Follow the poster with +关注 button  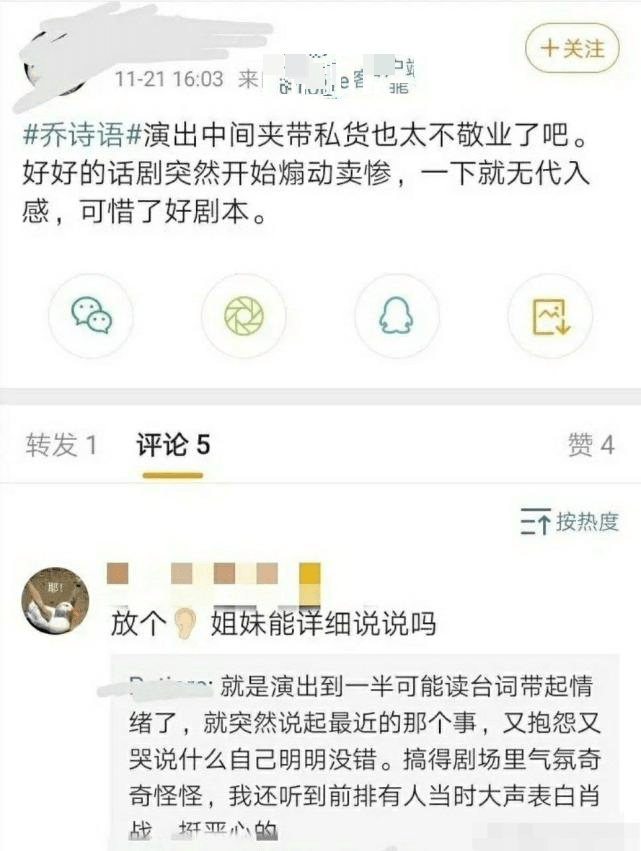point(573,48)
